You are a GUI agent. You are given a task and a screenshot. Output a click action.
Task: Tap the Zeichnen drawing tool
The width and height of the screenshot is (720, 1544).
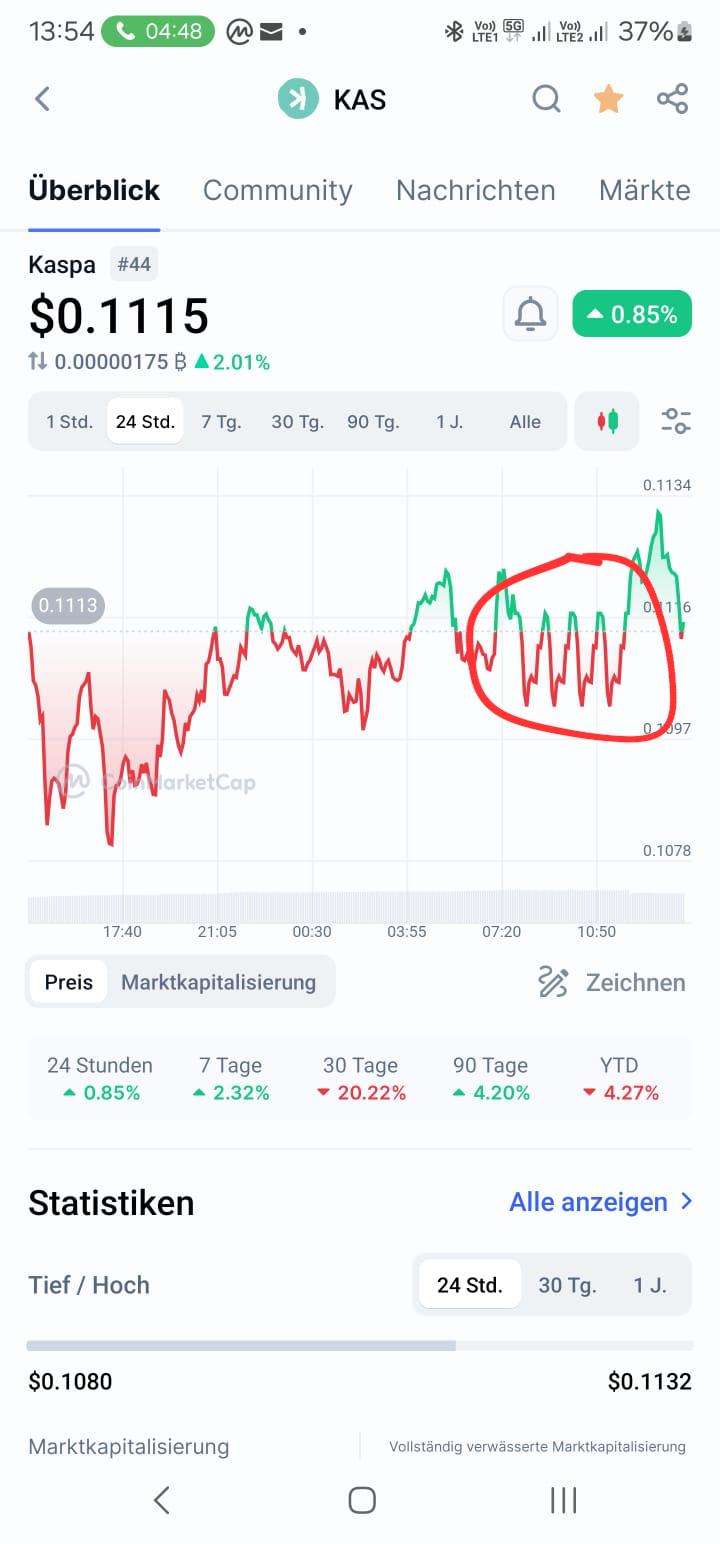[x=612, y=982]
